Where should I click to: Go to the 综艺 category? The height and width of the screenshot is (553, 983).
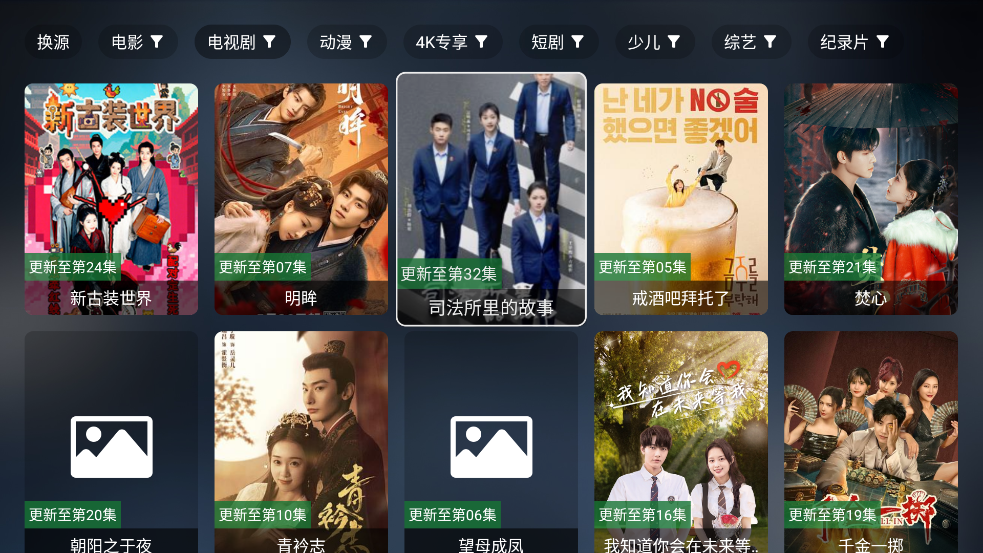click(x=750, y=42)
